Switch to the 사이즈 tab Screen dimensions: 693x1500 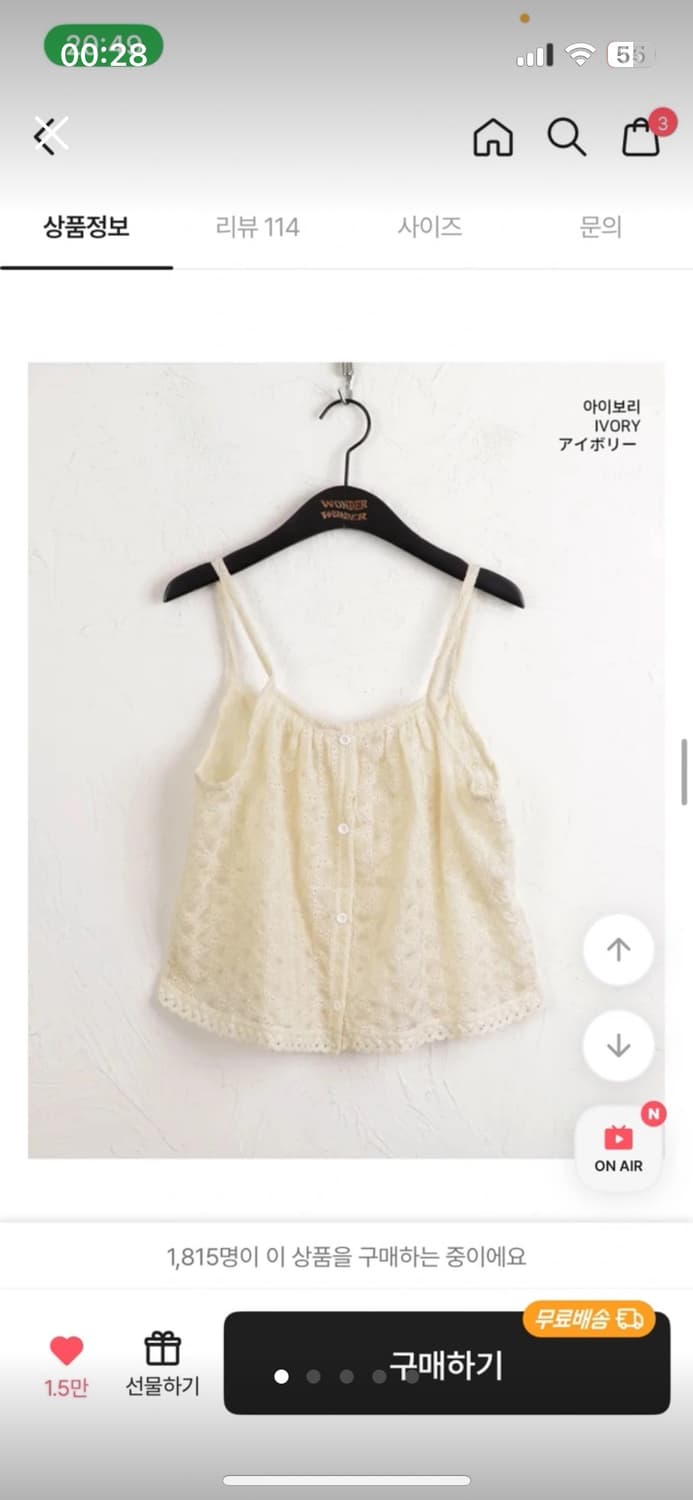[x=430, y=227]
